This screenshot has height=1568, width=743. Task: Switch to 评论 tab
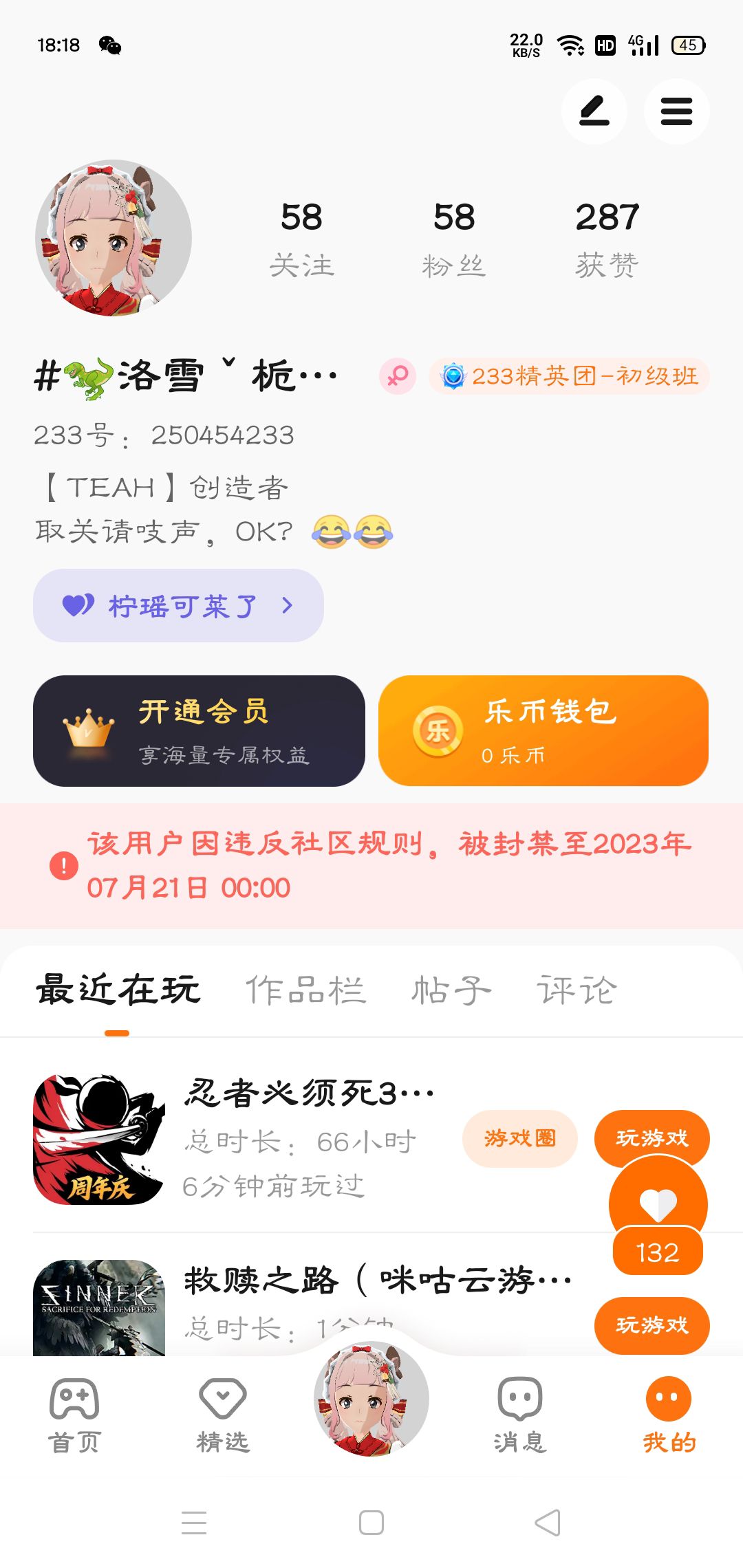pyautogui.click(x=577, y=991)
